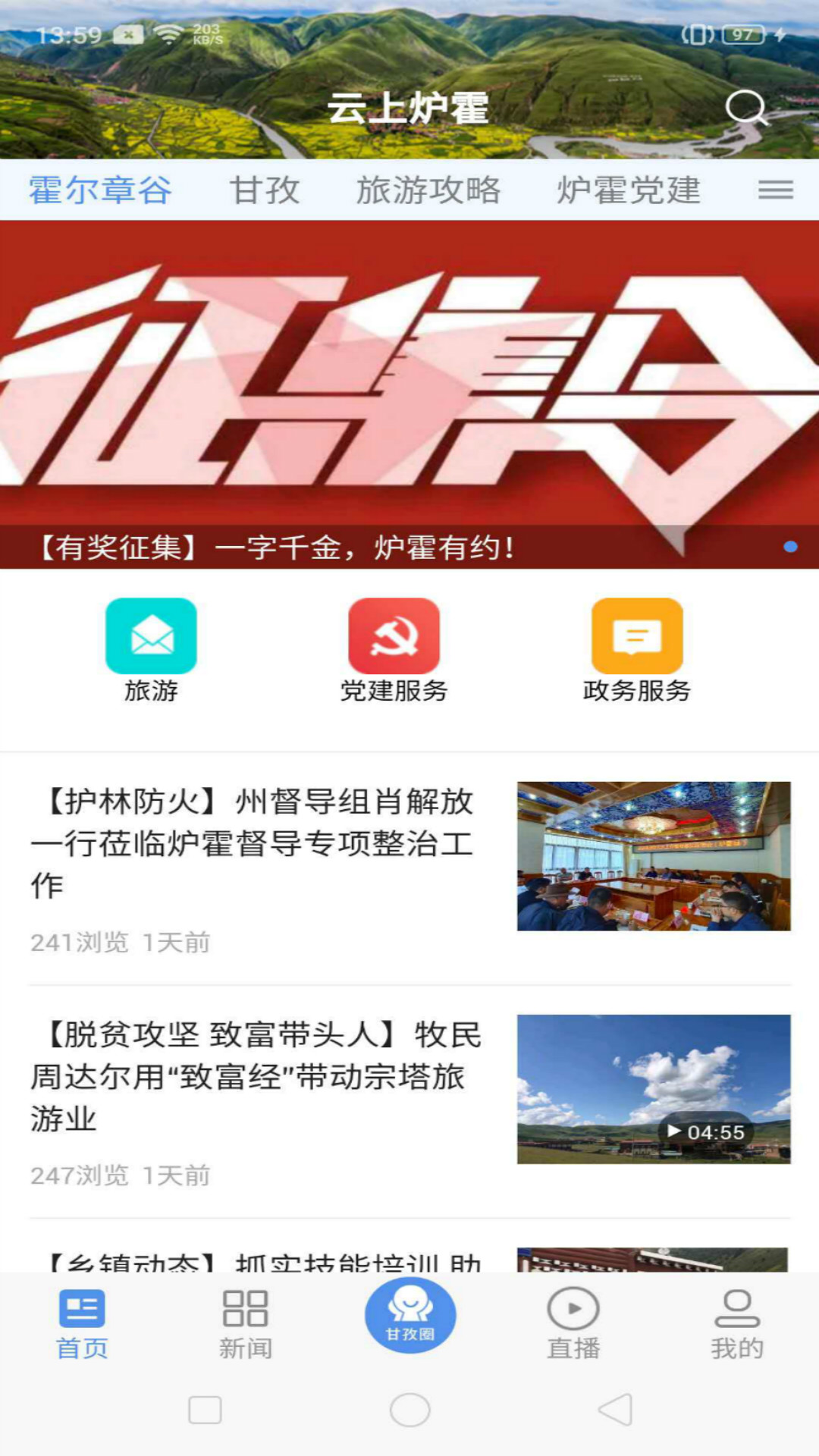Tap the 甘孜圈 circle icon in bottom bar
This screenshot has width=819, height=1456.
[x=409, y=1313]
